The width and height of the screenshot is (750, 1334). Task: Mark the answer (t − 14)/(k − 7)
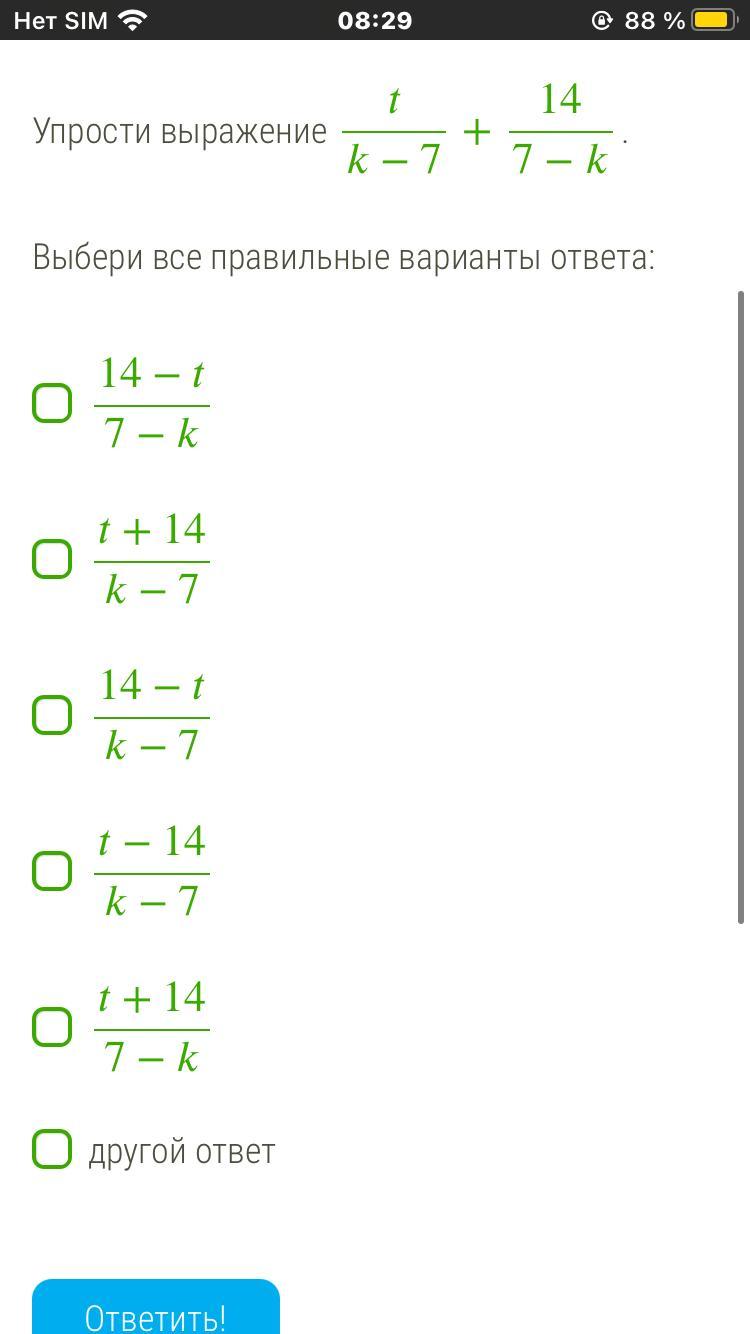[x=52, y=871]
